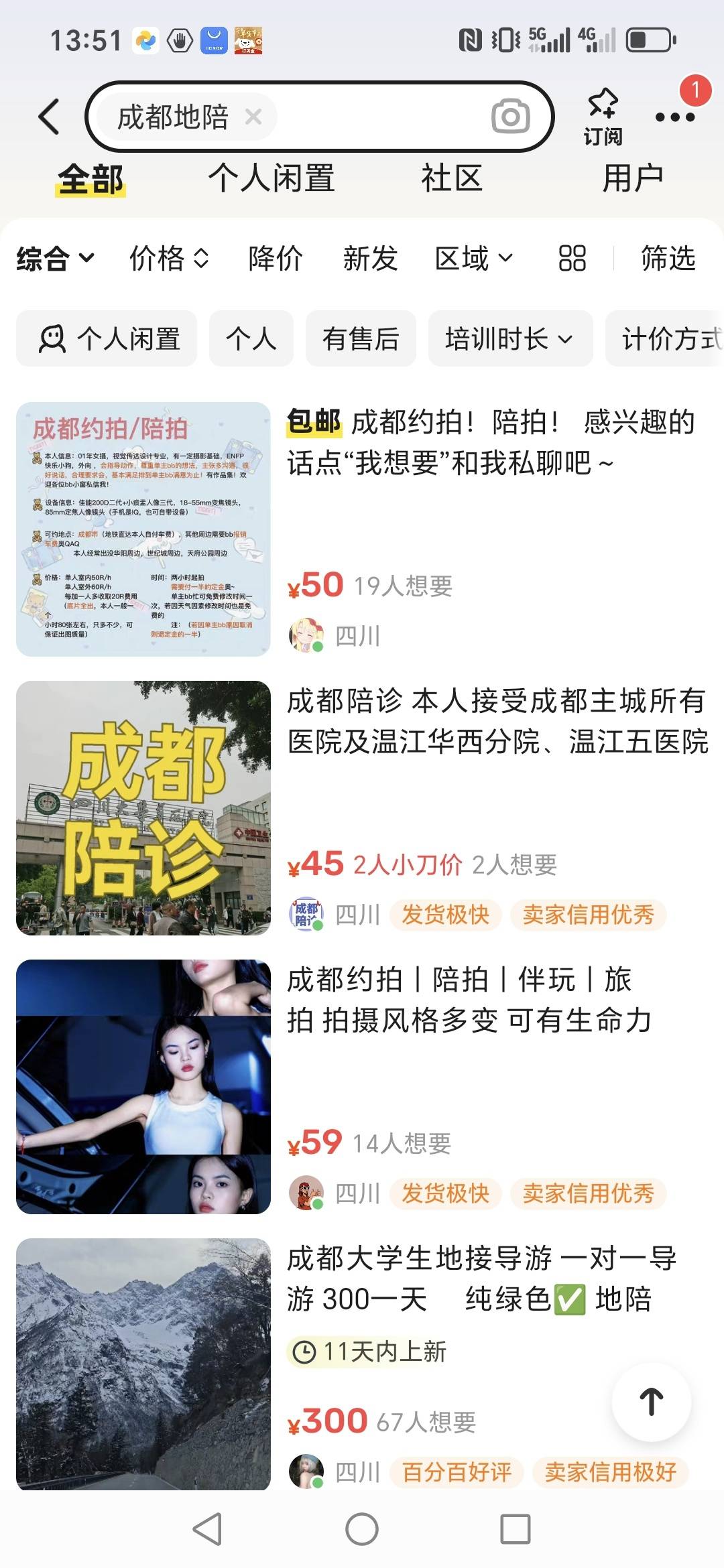Image resolution: width=724 pixels, height=1568 pixels.
Task: Switch to the 用户 tab
Action: coord(632,179)
